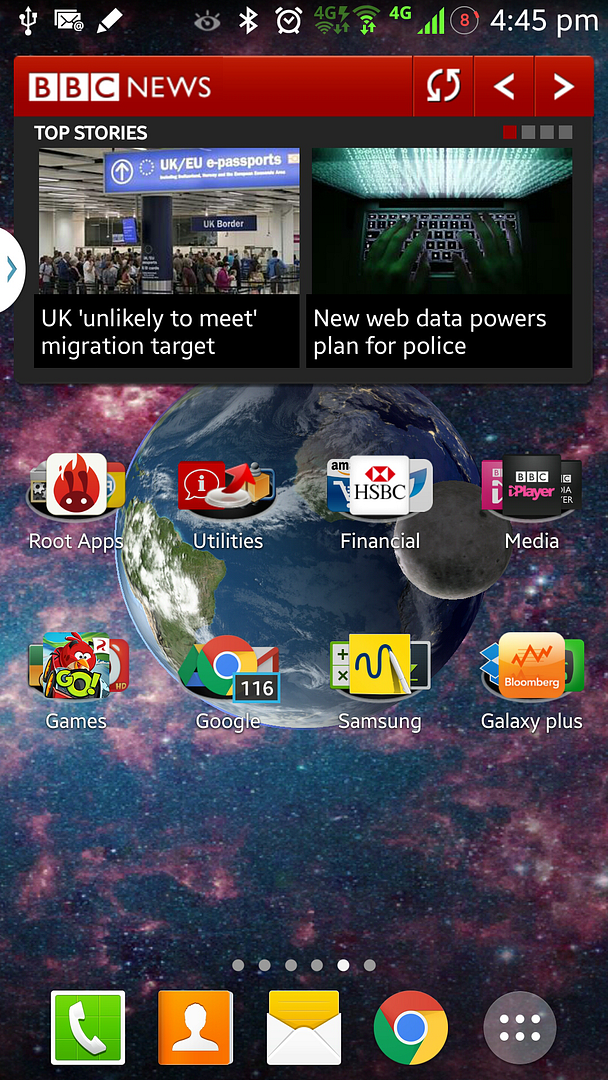Open the UK migration target story
Screen dimensions: 608x1080
167,258
